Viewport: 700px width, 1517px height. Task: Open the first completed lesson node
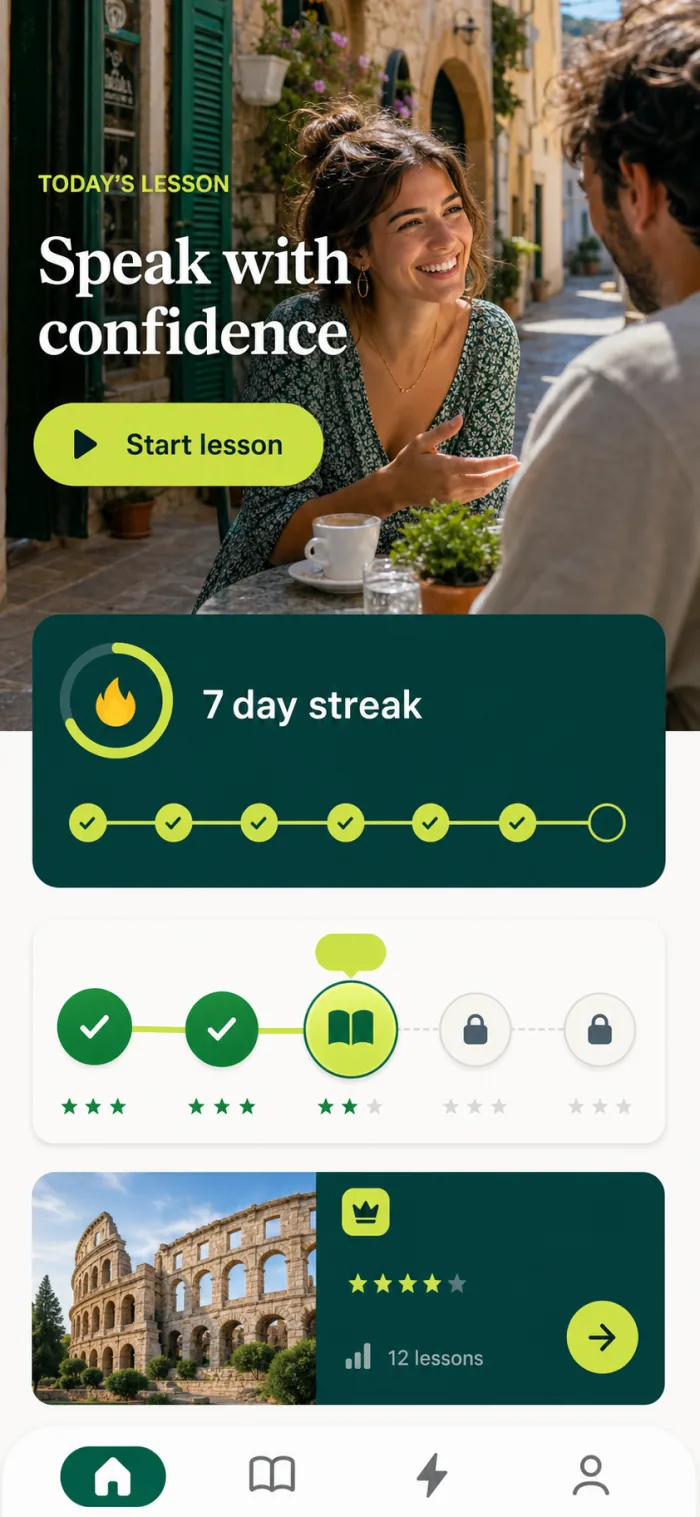(94, 1027)
